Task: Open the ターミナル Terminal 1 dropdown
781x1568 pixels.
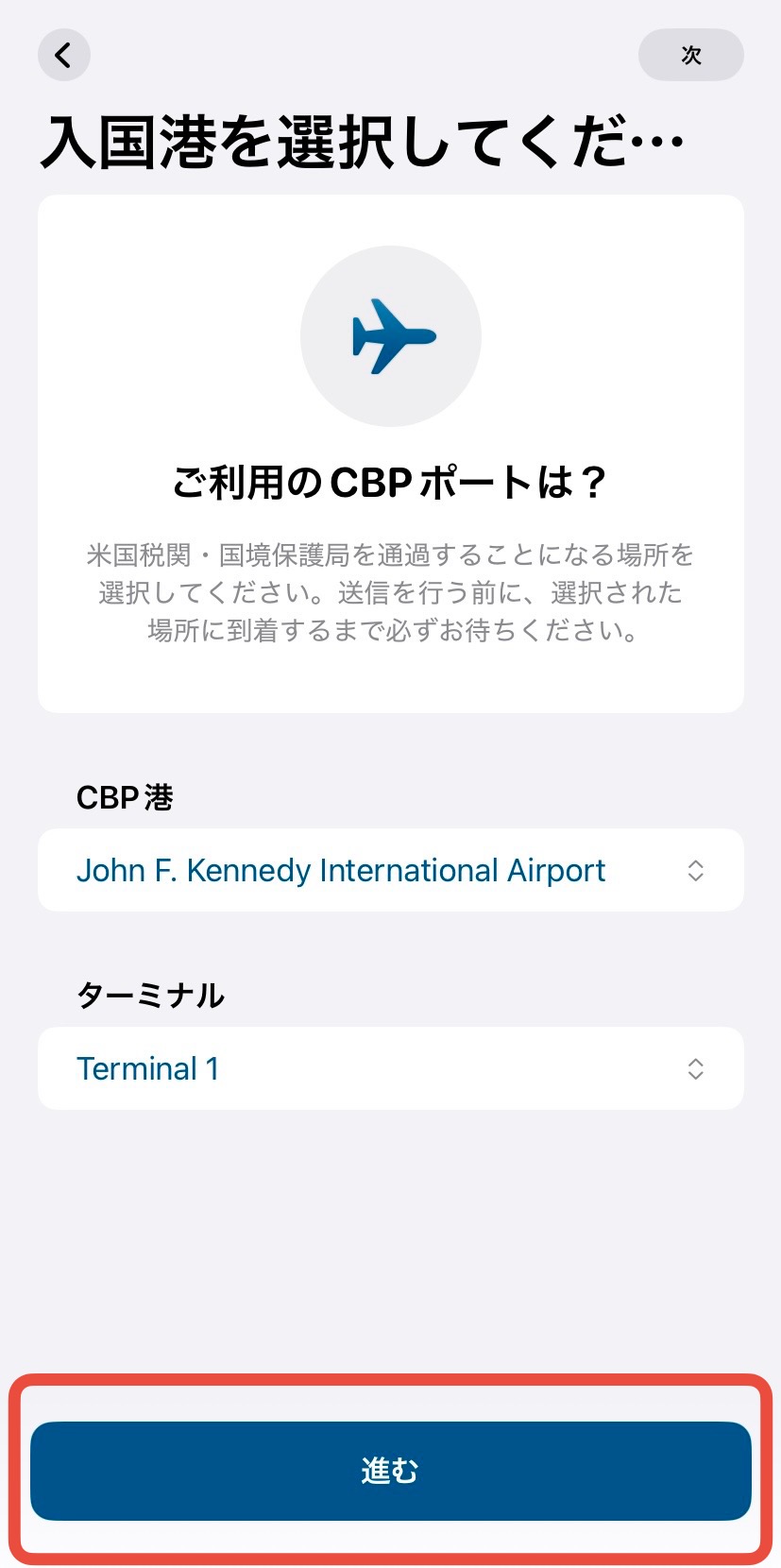Action: click(x=390, y=1068)
